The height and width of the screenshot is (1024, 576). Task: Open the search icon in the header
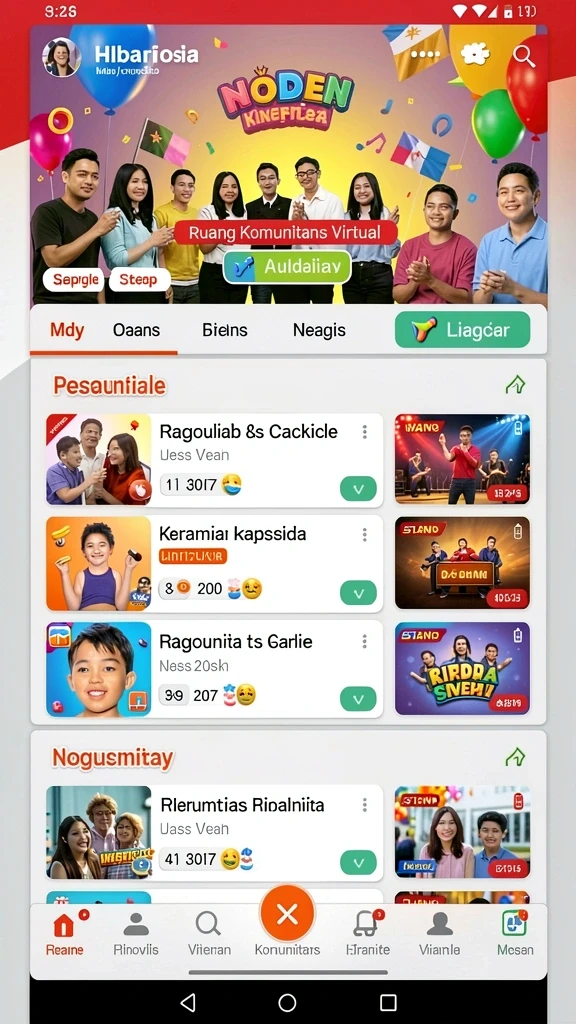(x=524, y=56)
